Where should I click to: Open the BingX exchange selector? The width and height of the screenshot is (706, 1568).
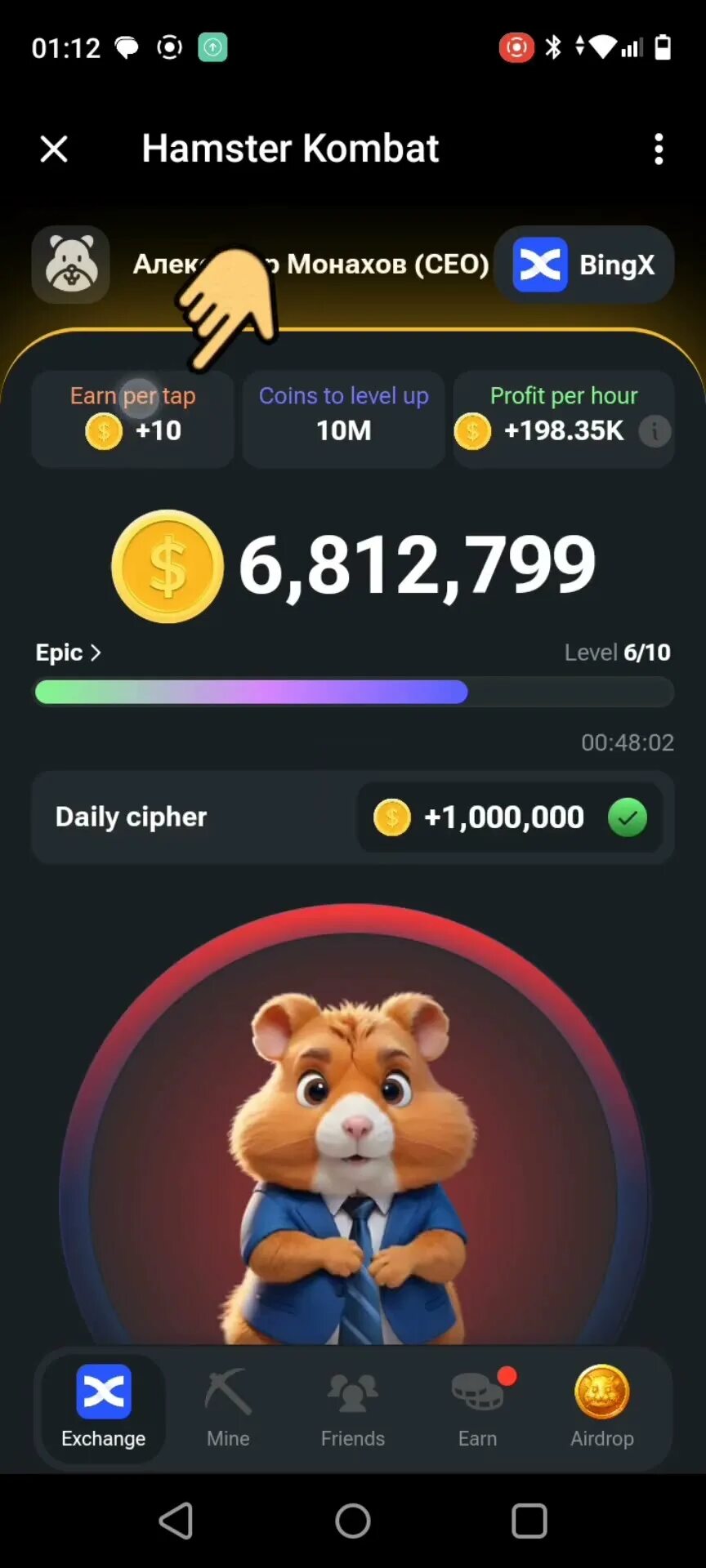pyautogui.click(x=584, y=265)
